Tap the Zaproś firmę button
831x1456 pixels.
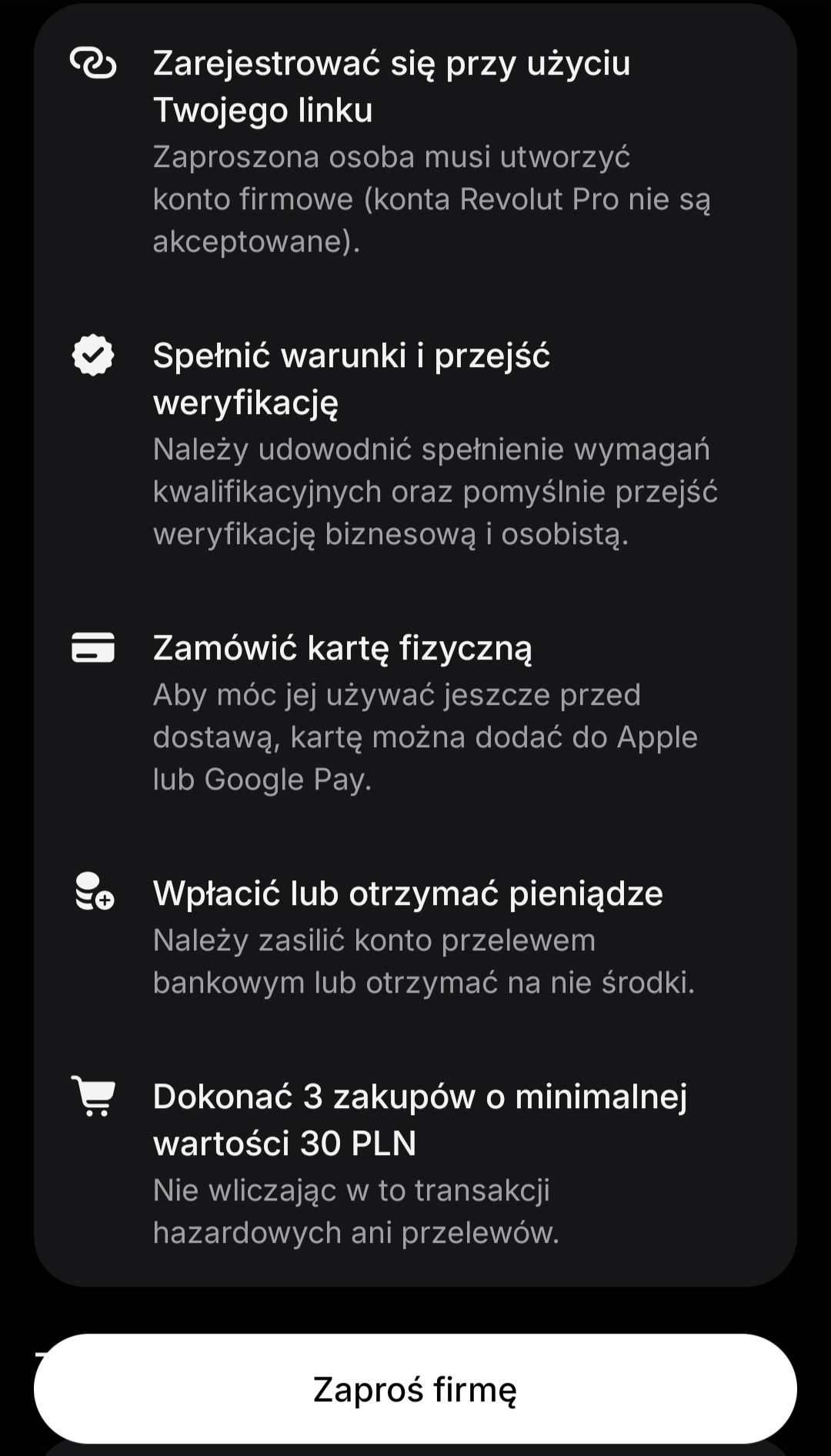(415, 1389)
